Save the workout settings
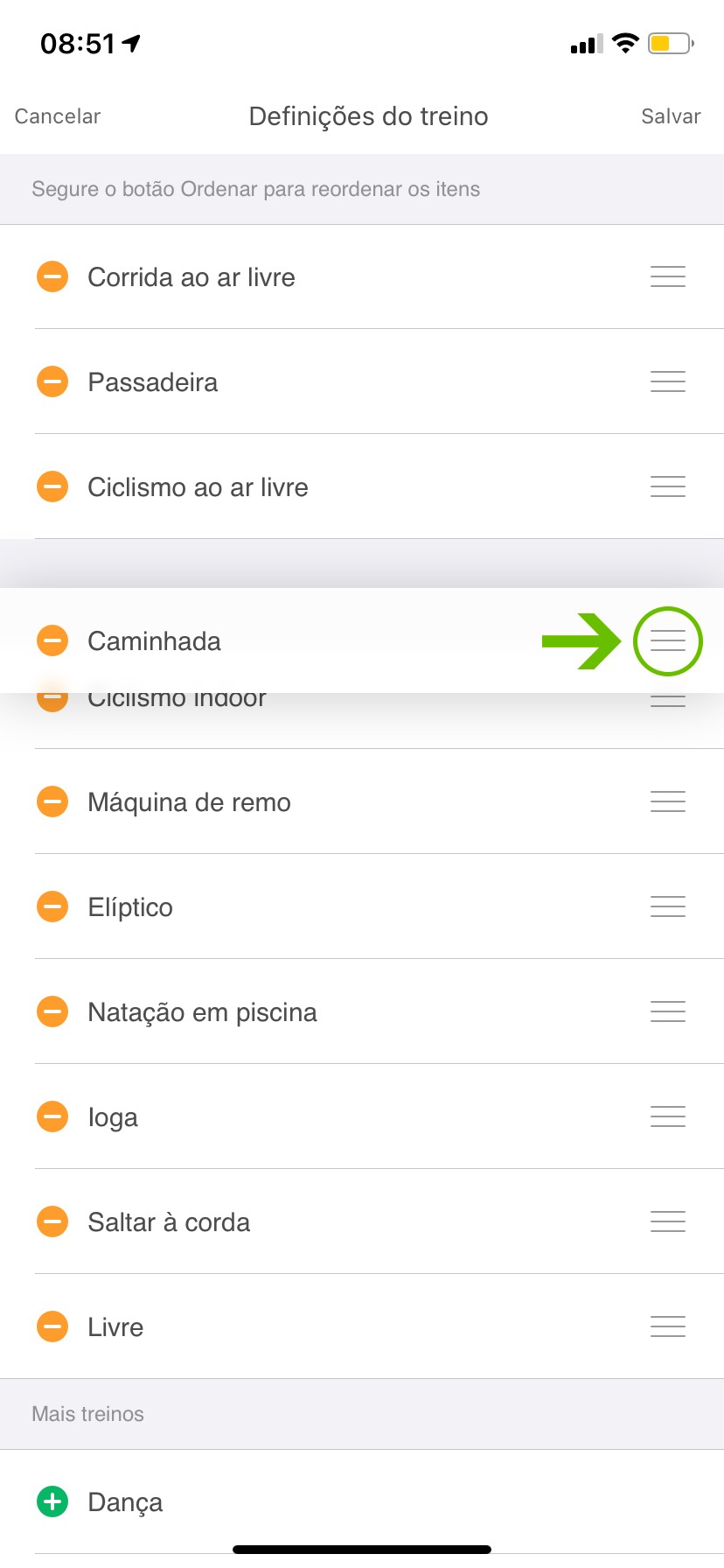 [x=671, y=116]
